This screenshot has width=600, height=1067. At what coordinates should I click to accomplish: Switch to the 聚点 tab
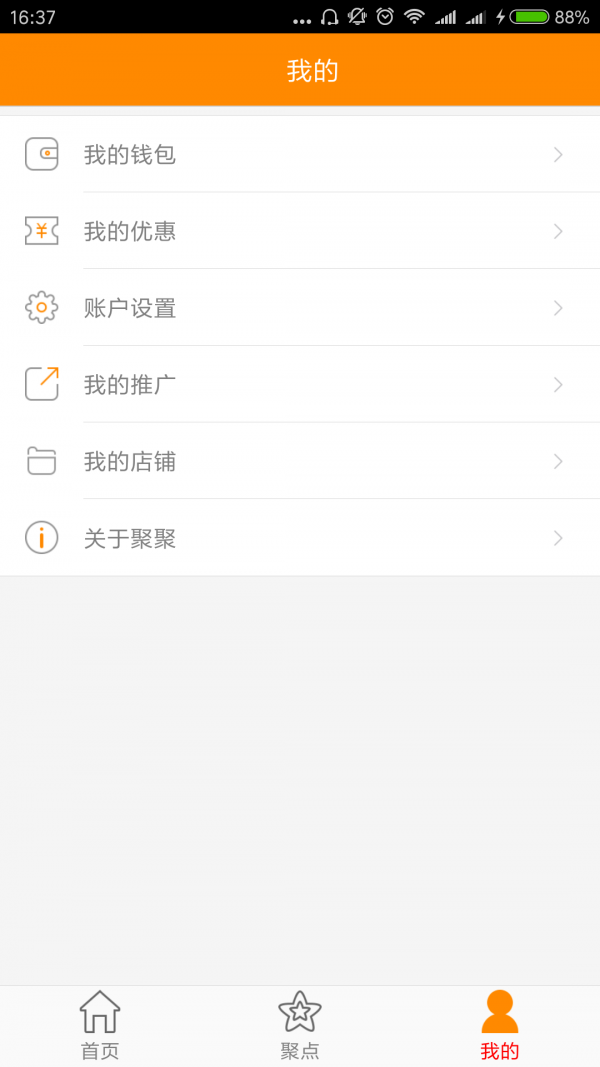pos(300,1026)
